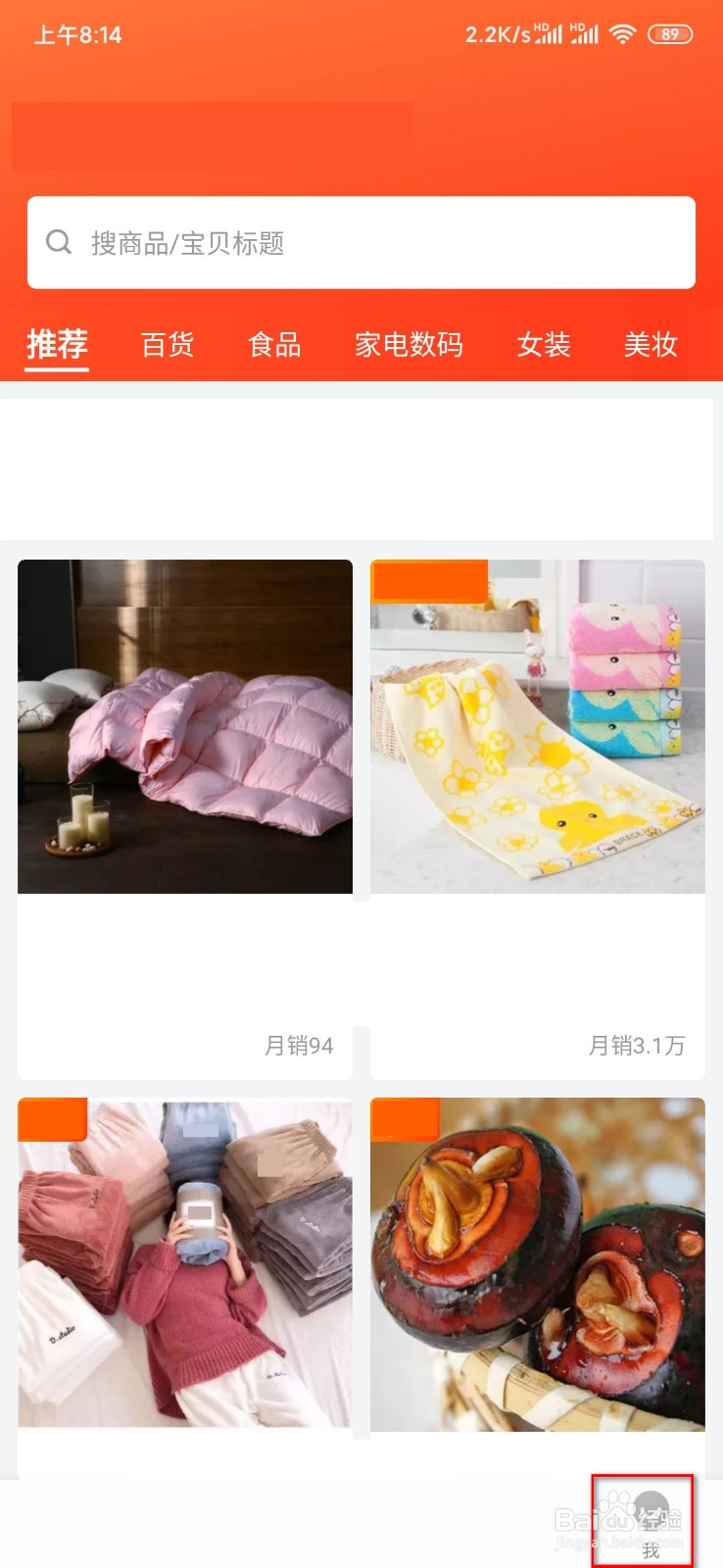Tap the Wi-Fi status icon
Viewport: 723px width, 1568px height.
point(623,32)
